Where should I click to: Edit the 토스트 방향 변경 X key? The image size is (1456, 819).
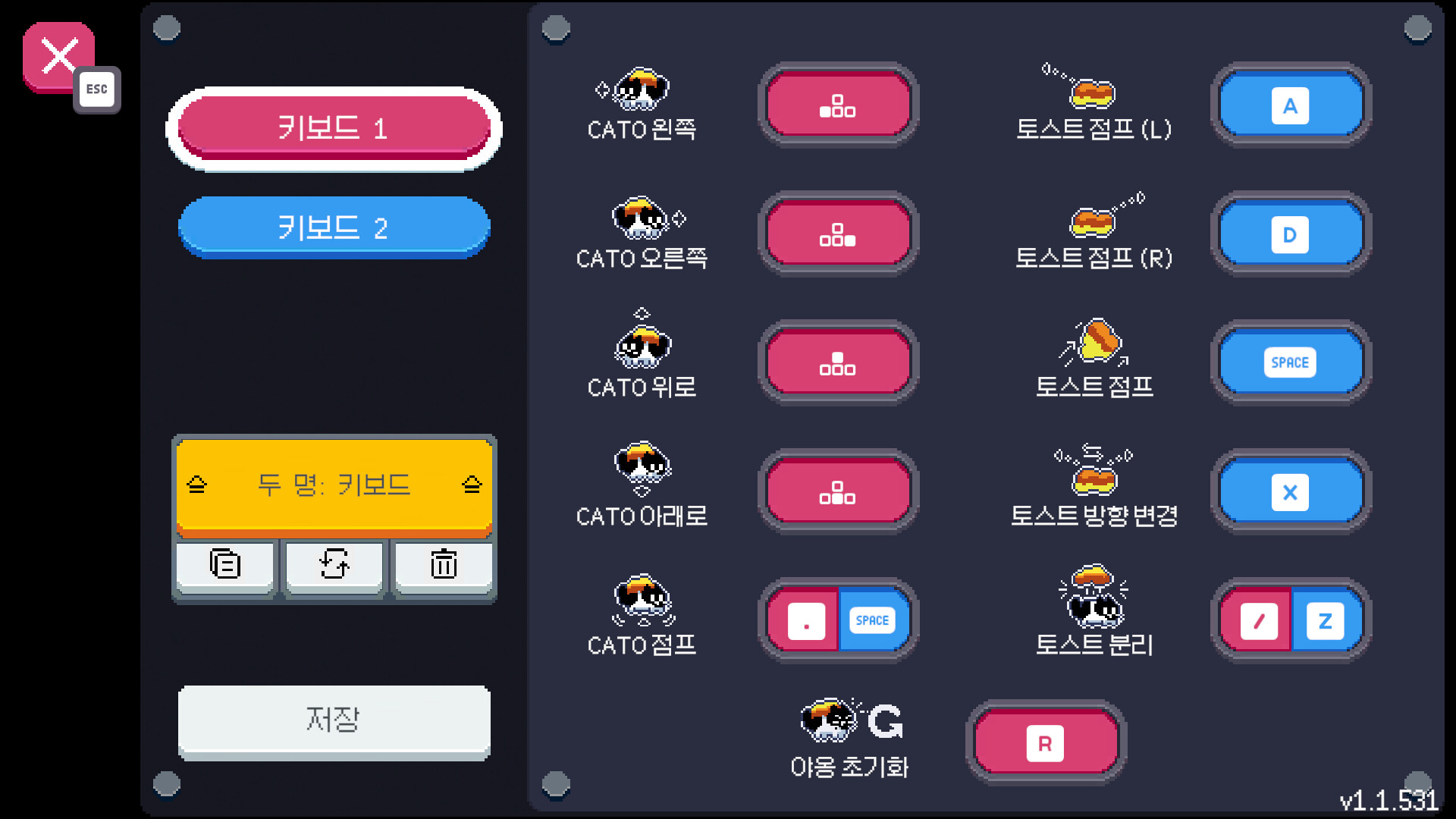[1290, 491]
